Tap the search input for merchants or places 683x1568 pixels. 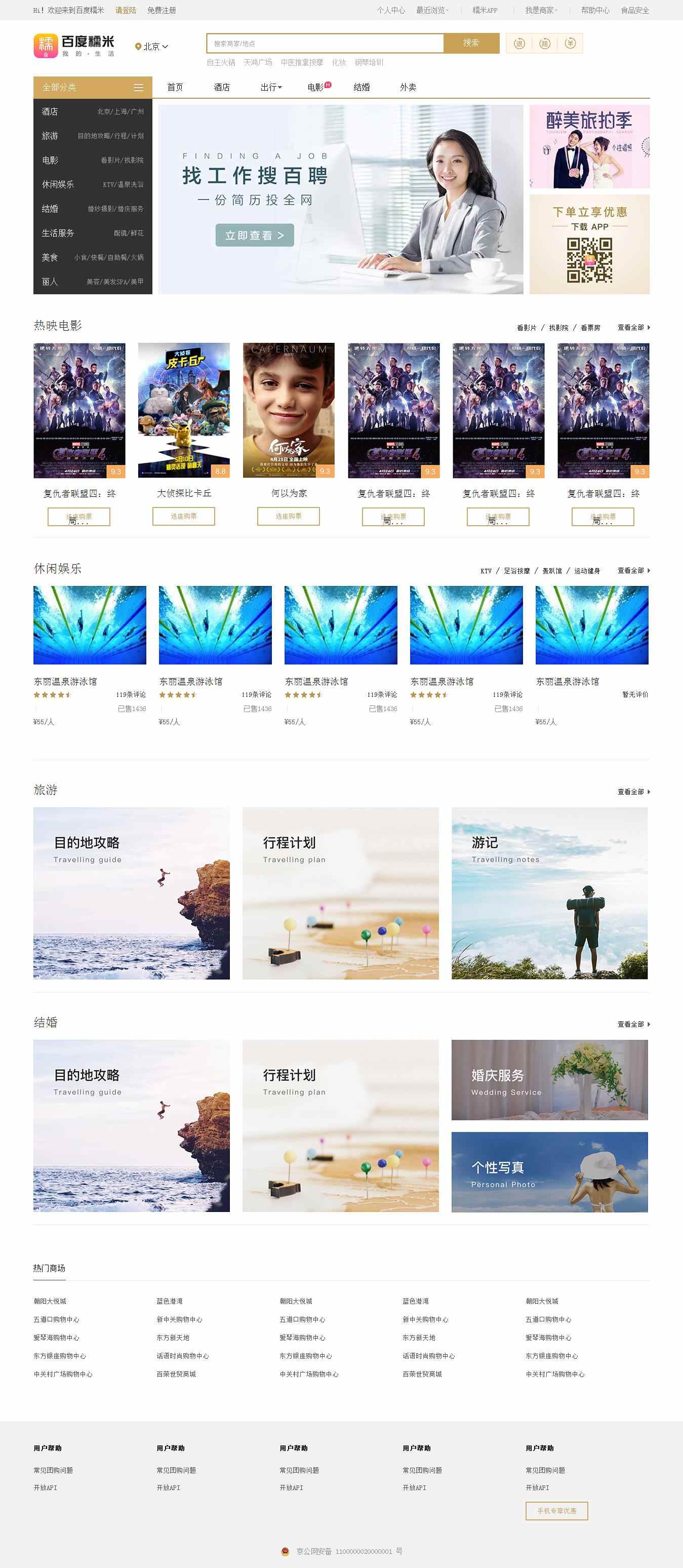click(325, 43)
